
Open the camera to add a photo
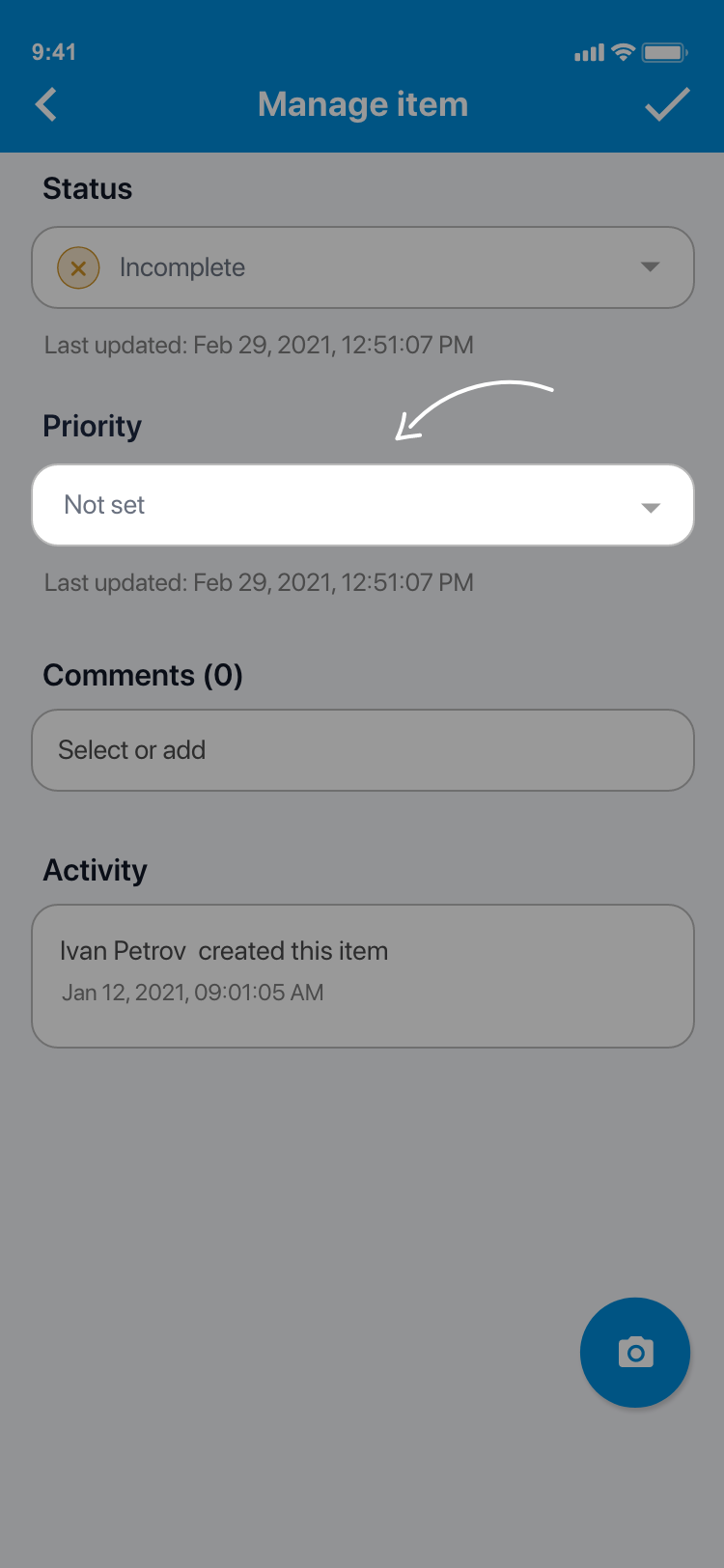pyautogui.click(x=635, y=1352)
